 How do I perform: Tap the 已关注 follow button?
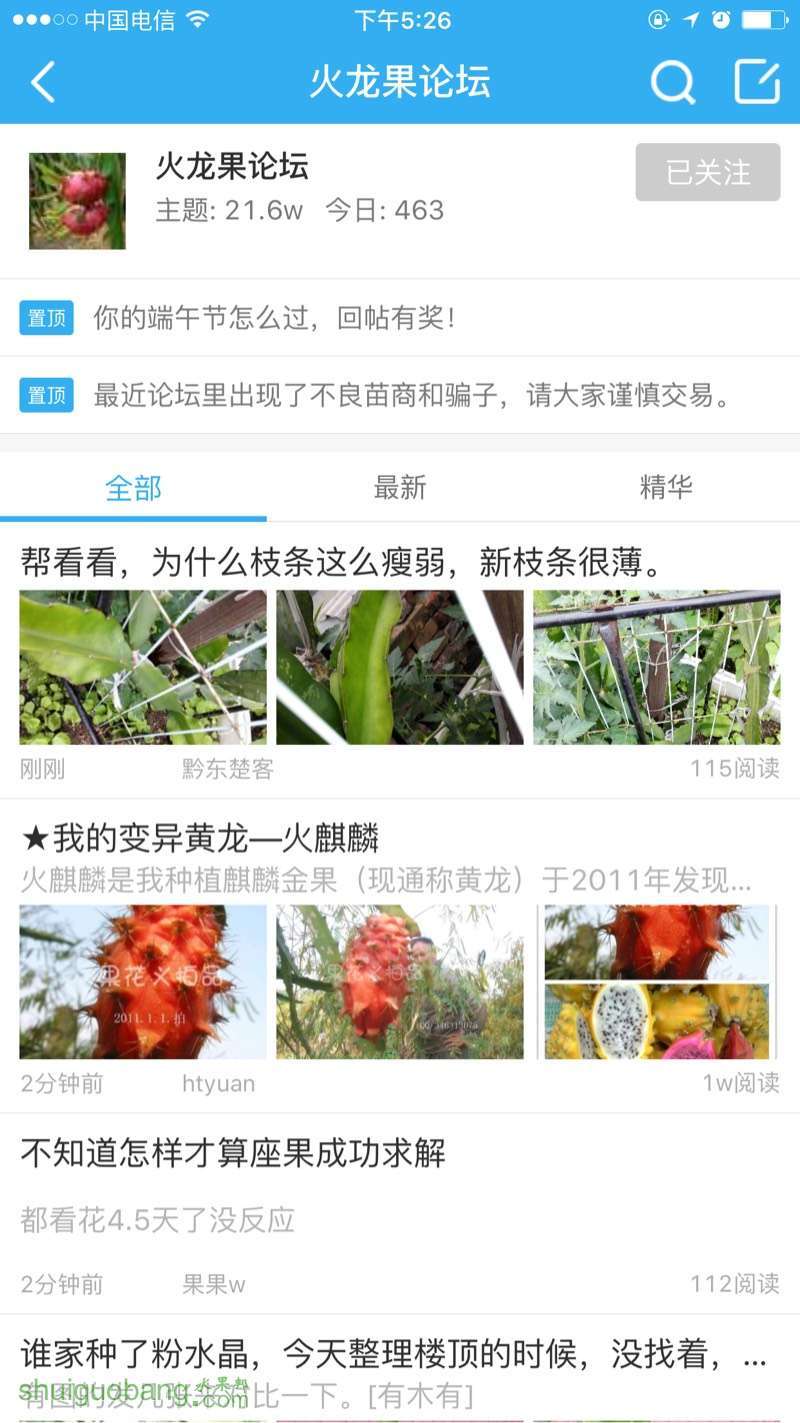[x=708, y=172]
